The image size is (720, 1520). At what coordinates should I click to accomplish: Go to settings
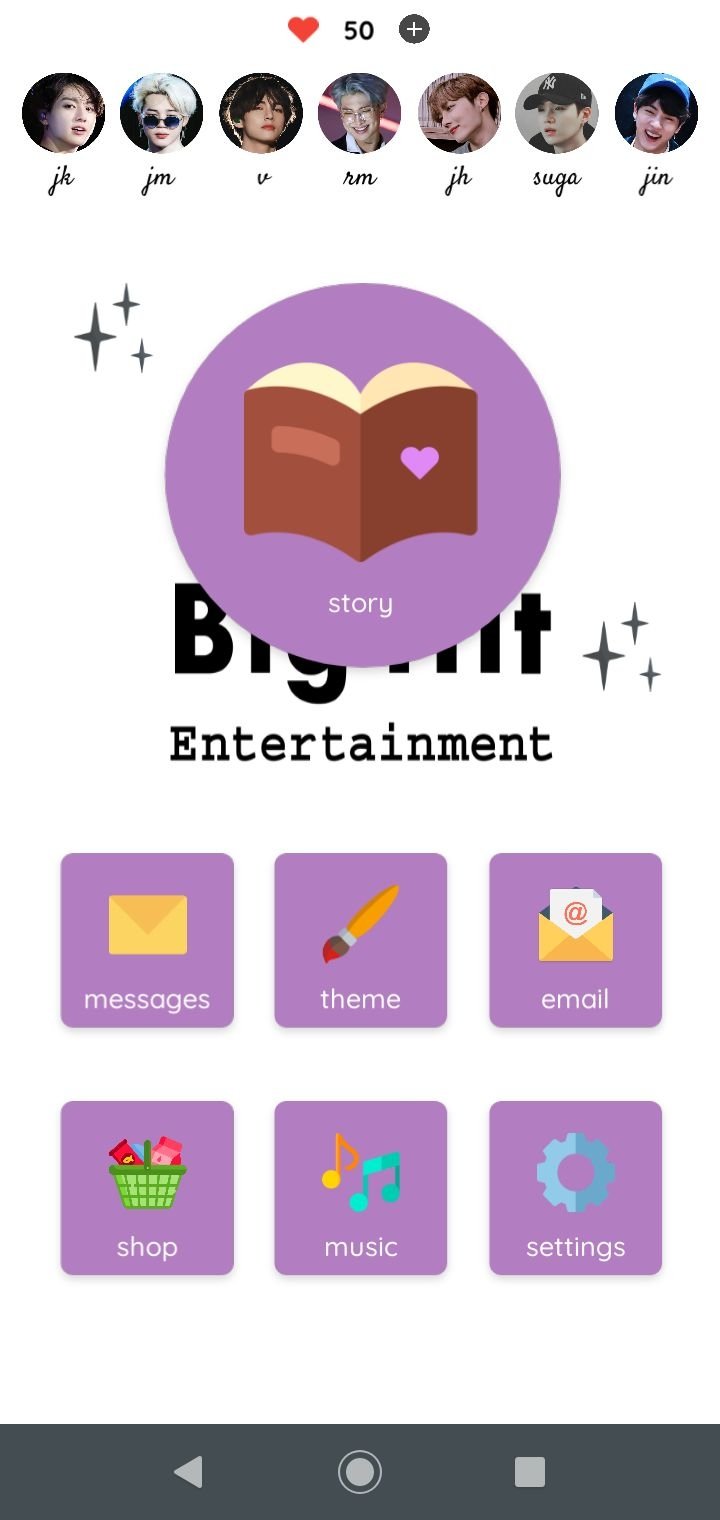click(x=575, y=1188)
